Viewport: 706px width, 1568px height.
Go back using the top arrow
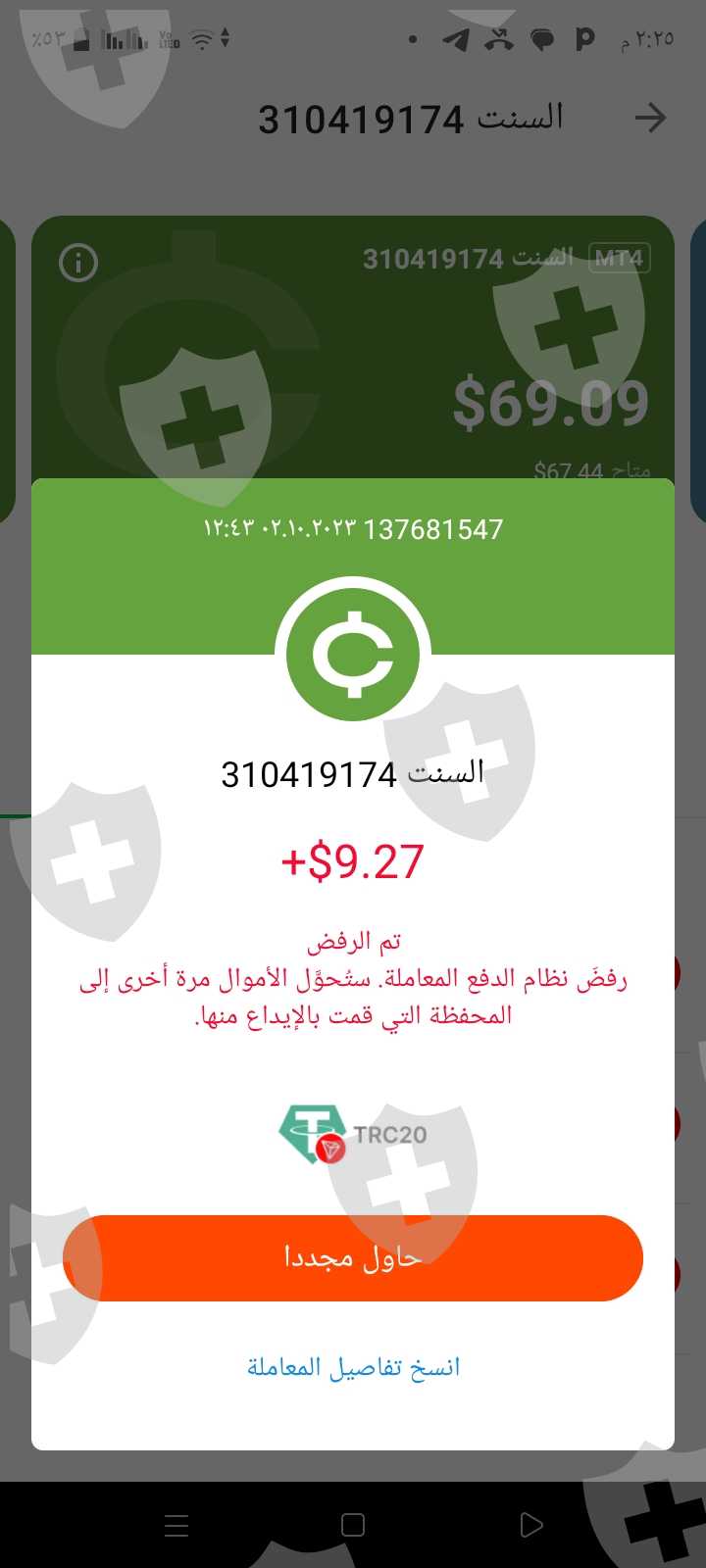tap(649, 119)
